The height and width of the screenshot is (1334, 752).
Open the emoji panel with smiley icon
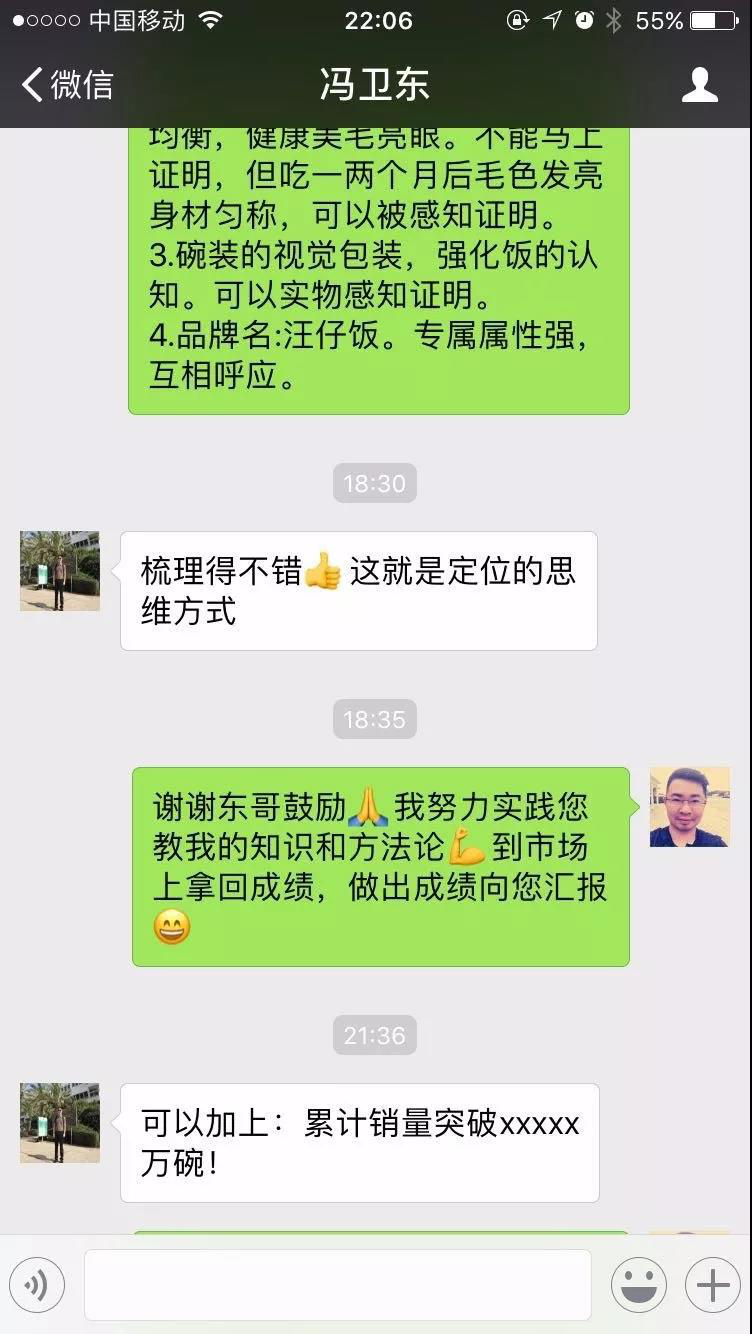click(x=640, y=1284)
